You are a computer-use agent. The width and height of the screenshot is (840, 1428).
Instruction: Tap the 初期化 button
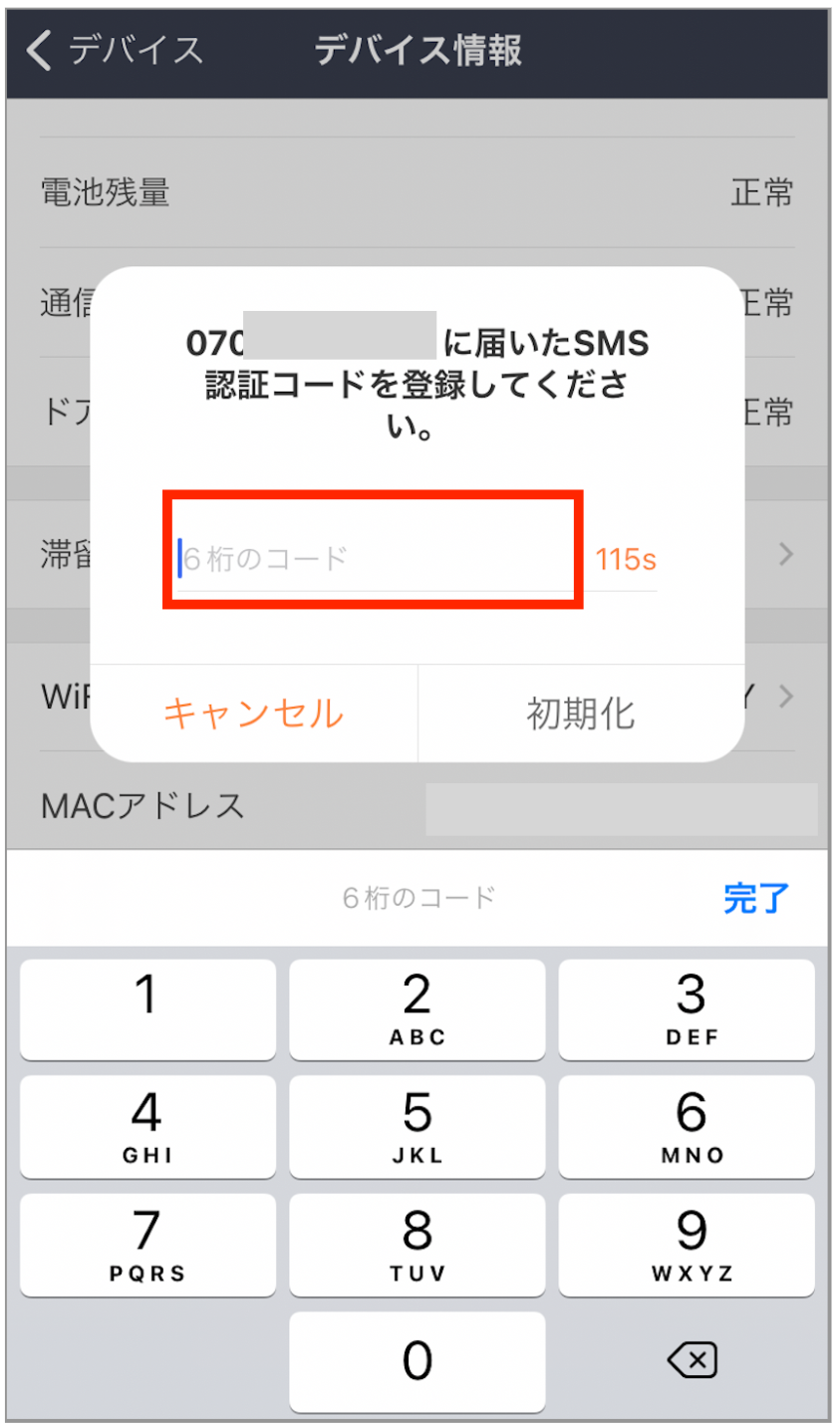[580, 714]
